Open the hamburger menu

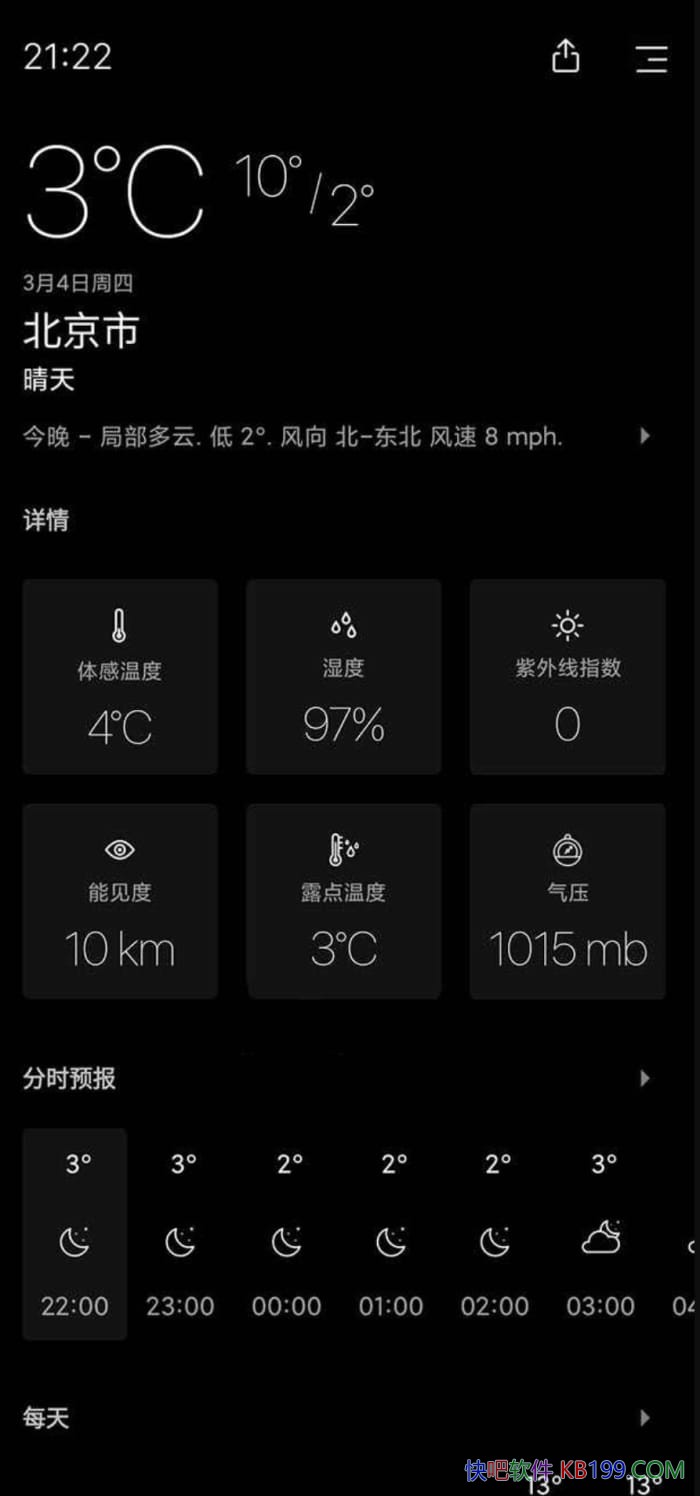[651, 58]
